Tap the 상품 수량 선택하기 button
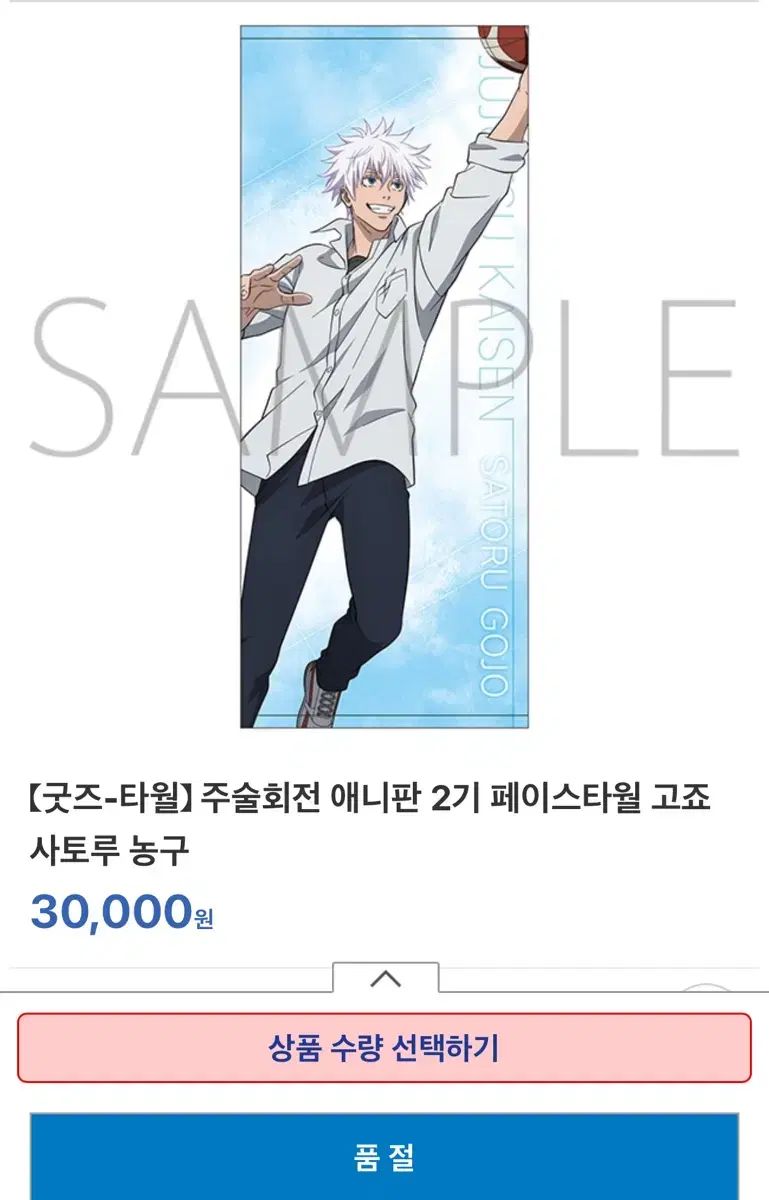 click(x=384, y=1048)
